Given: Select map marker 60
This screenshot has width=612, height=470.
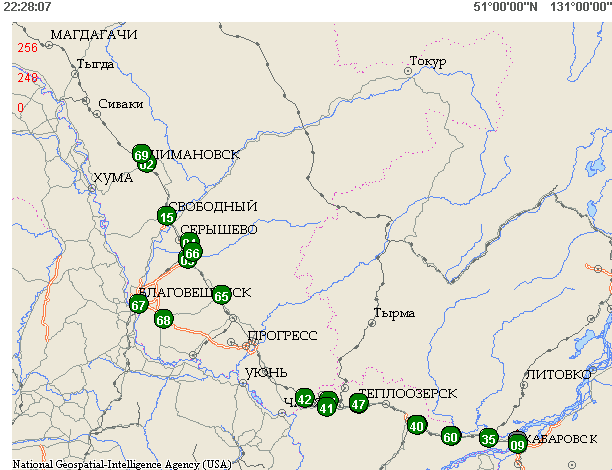Looking at the screenshot, I should click(450, 436).
